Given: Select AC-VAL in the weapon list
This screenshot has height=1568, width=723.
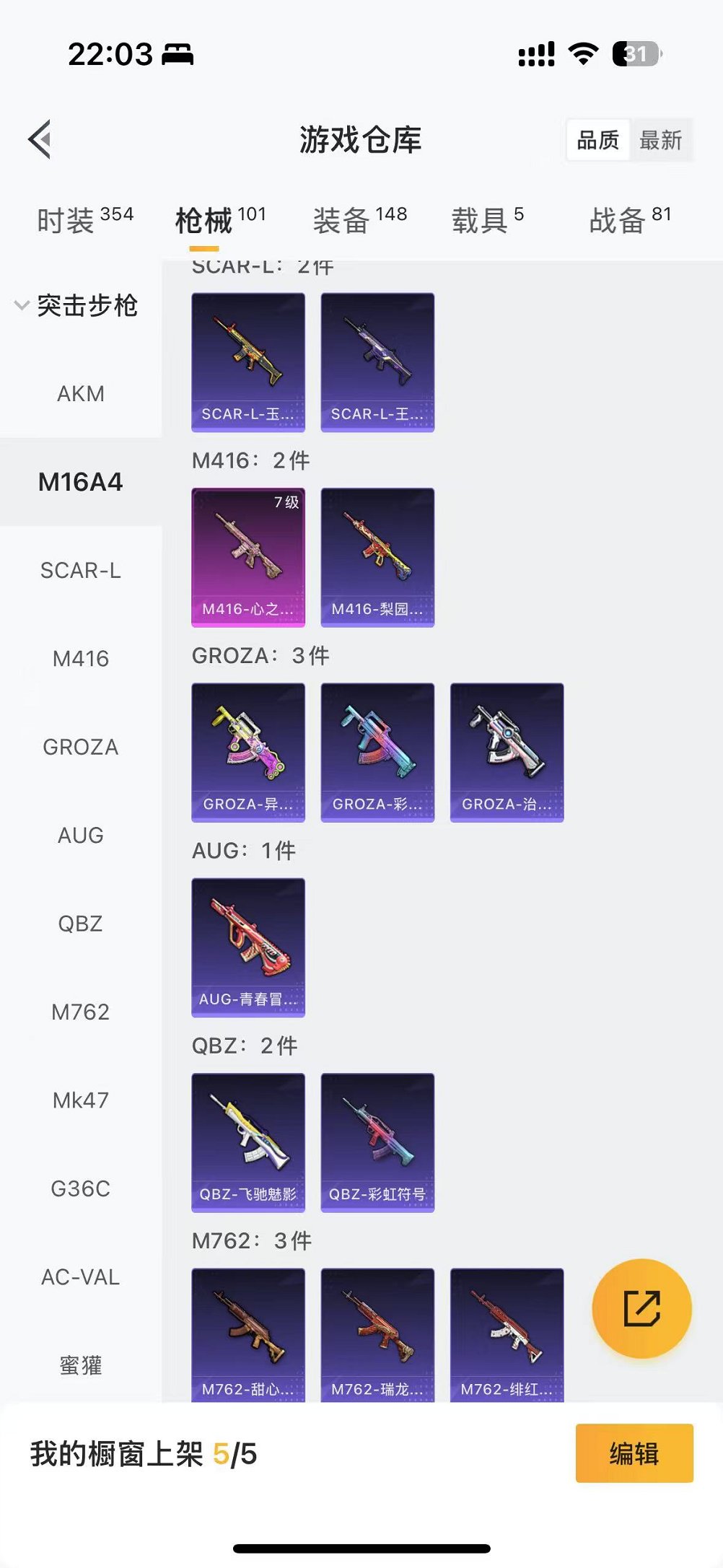Looking at the screenshot, I should pos(80,1277).
